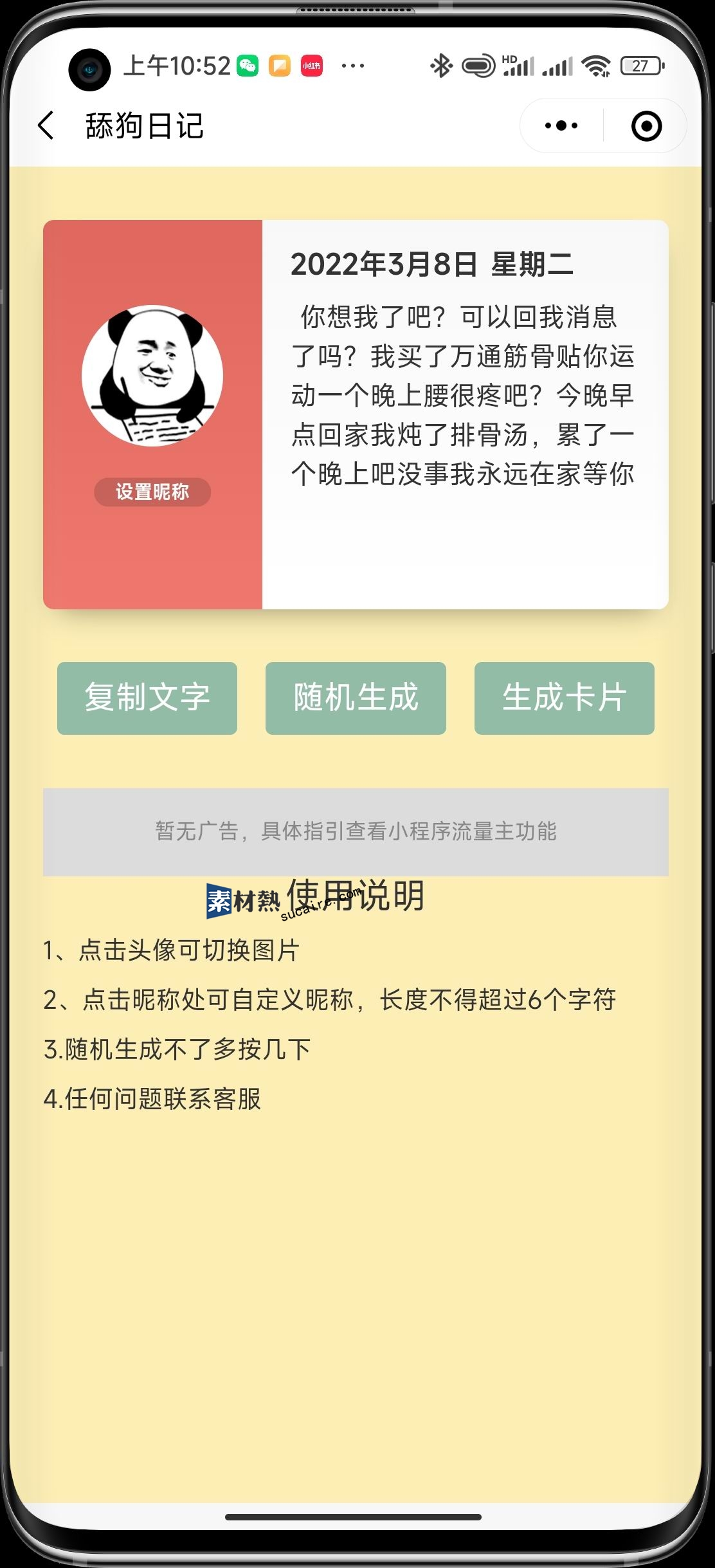Tap the panda avatar to switch the picture
715x1568 pixels.
coord(152,376)
